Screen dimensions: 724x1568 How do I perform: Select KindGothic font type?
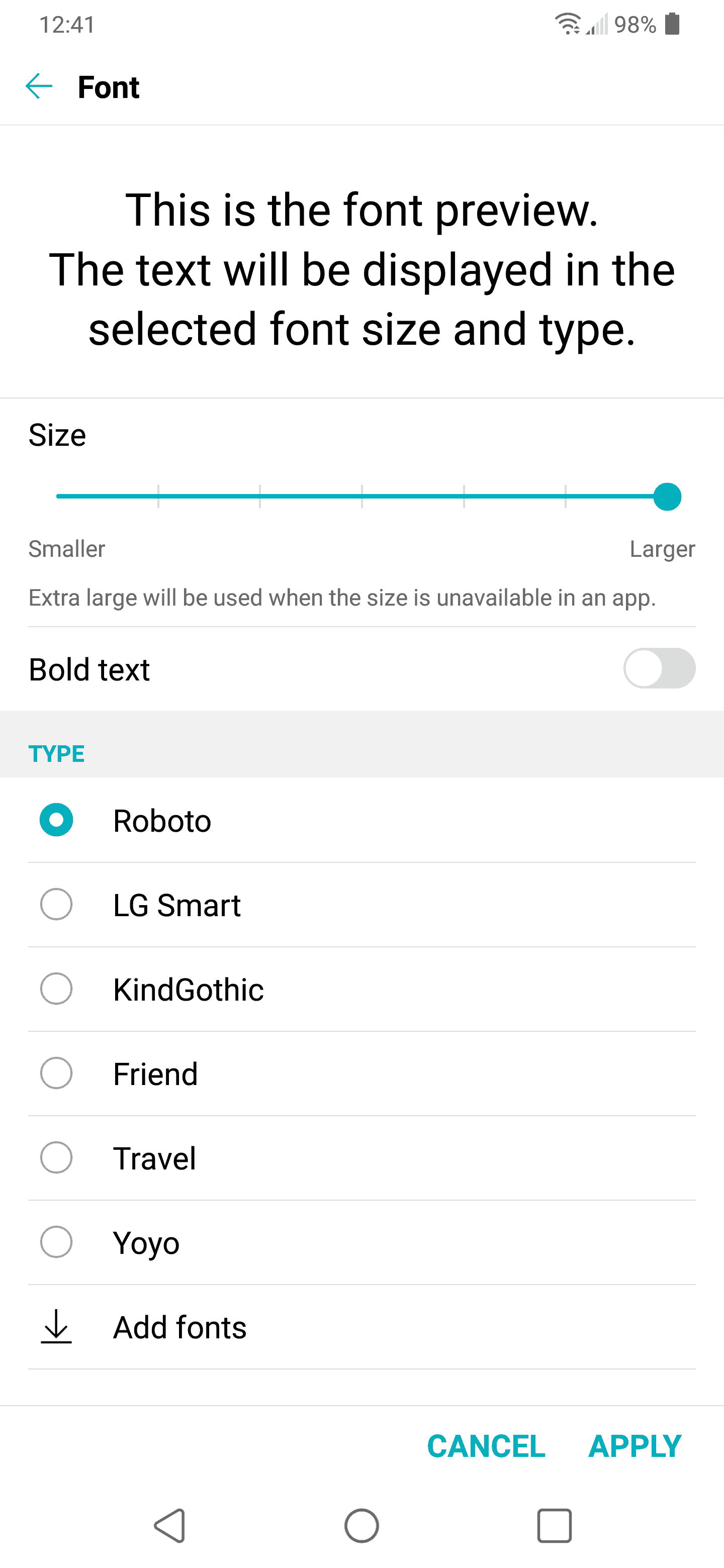(x=57, y=989)
